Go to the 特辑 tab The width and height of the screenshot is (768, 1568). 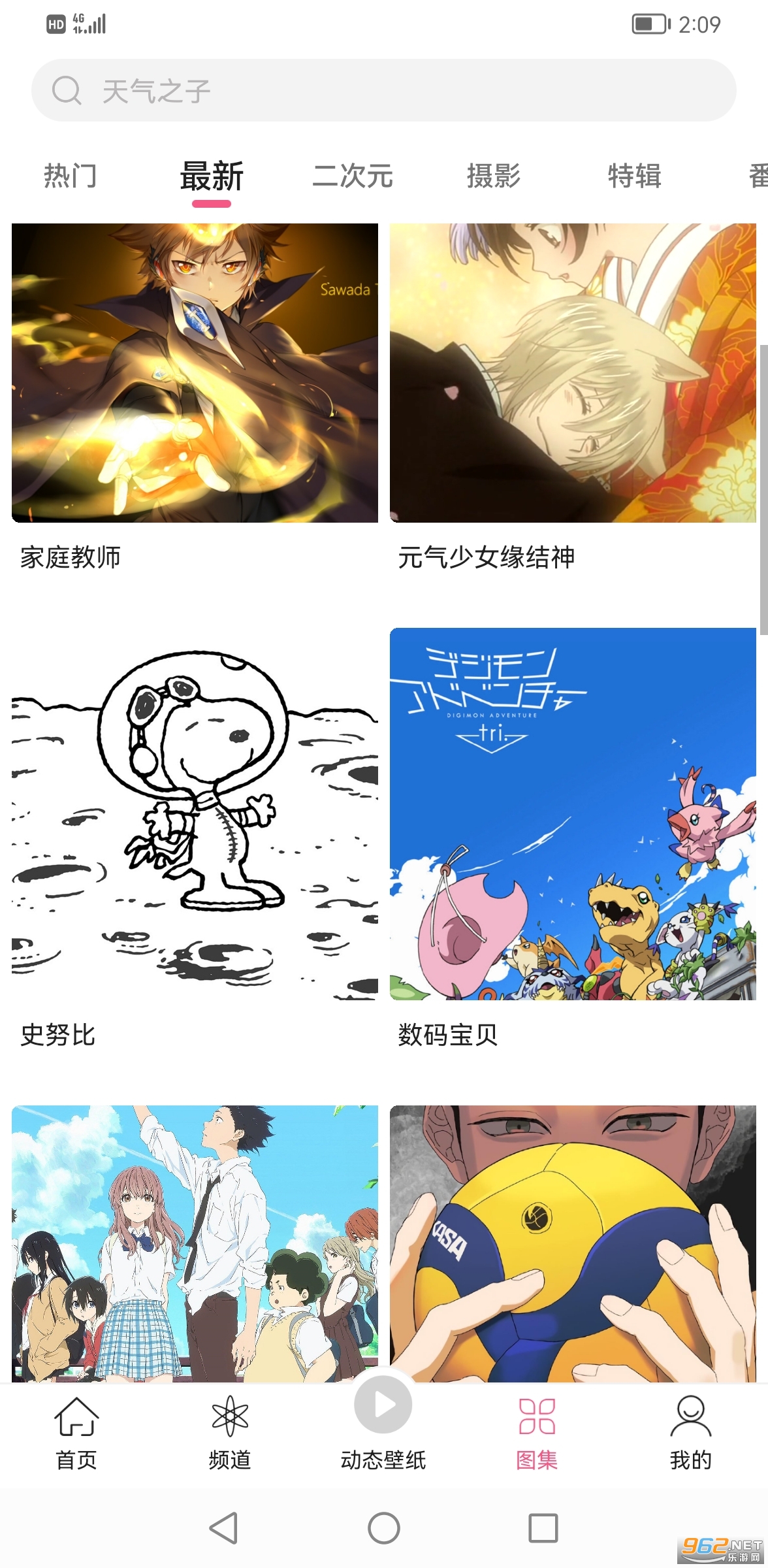[635, 176]
